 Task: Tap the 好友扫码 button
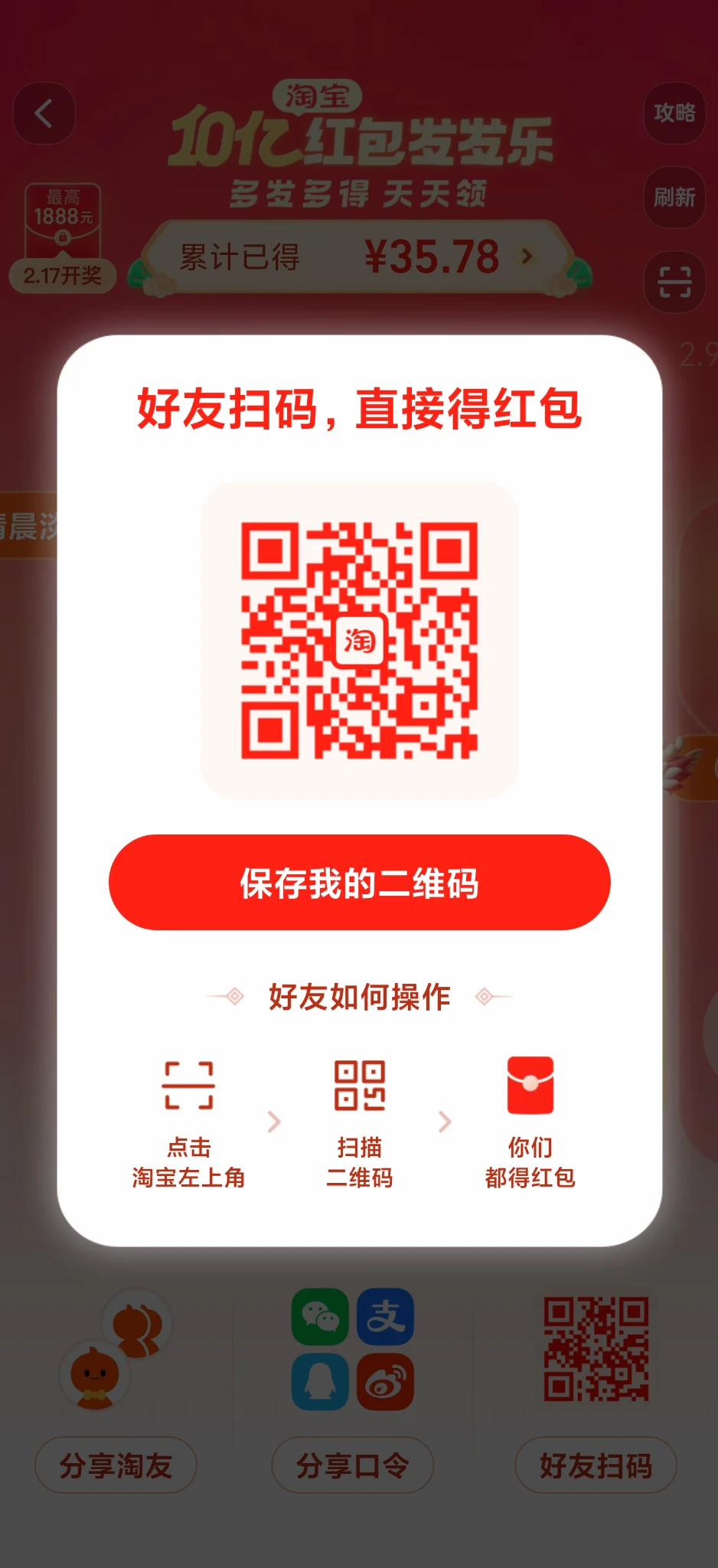coord(596,1465)
